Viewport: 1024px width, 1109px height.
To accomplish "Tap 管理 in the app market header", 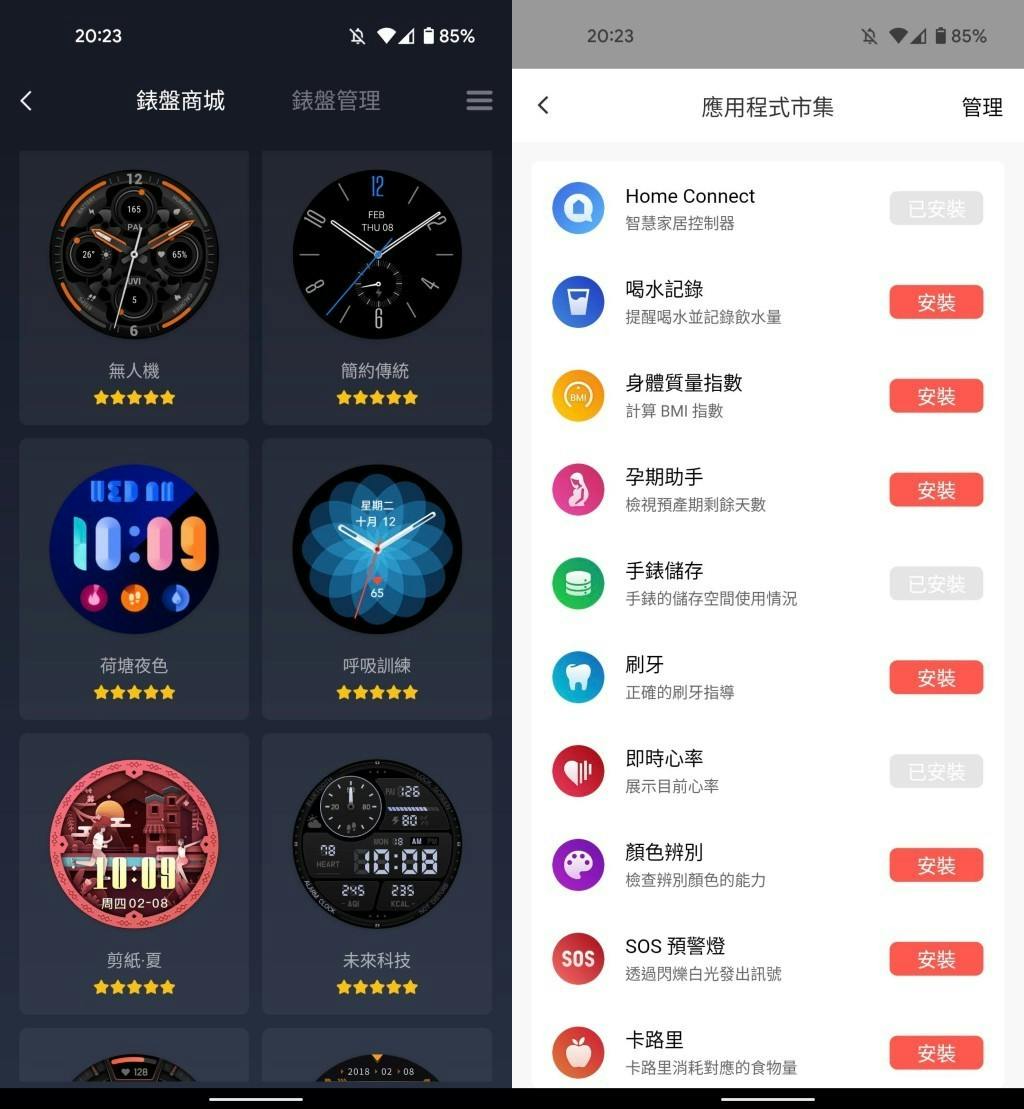I will pyautogui.click(x=981, y=107).
